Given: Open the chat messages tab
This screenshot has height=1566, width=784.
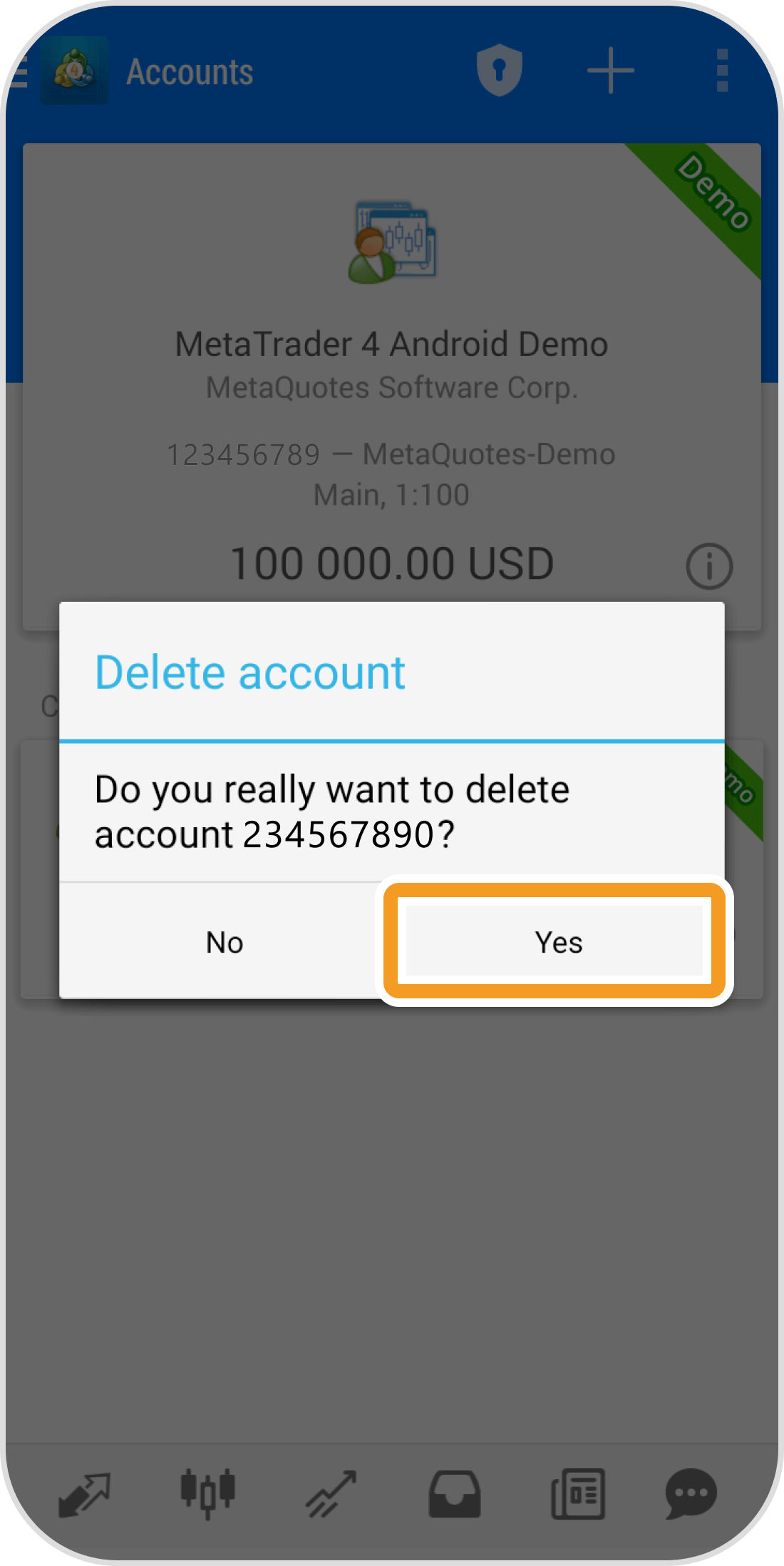Looking at the screenshot, I should tap(691, 1494).
